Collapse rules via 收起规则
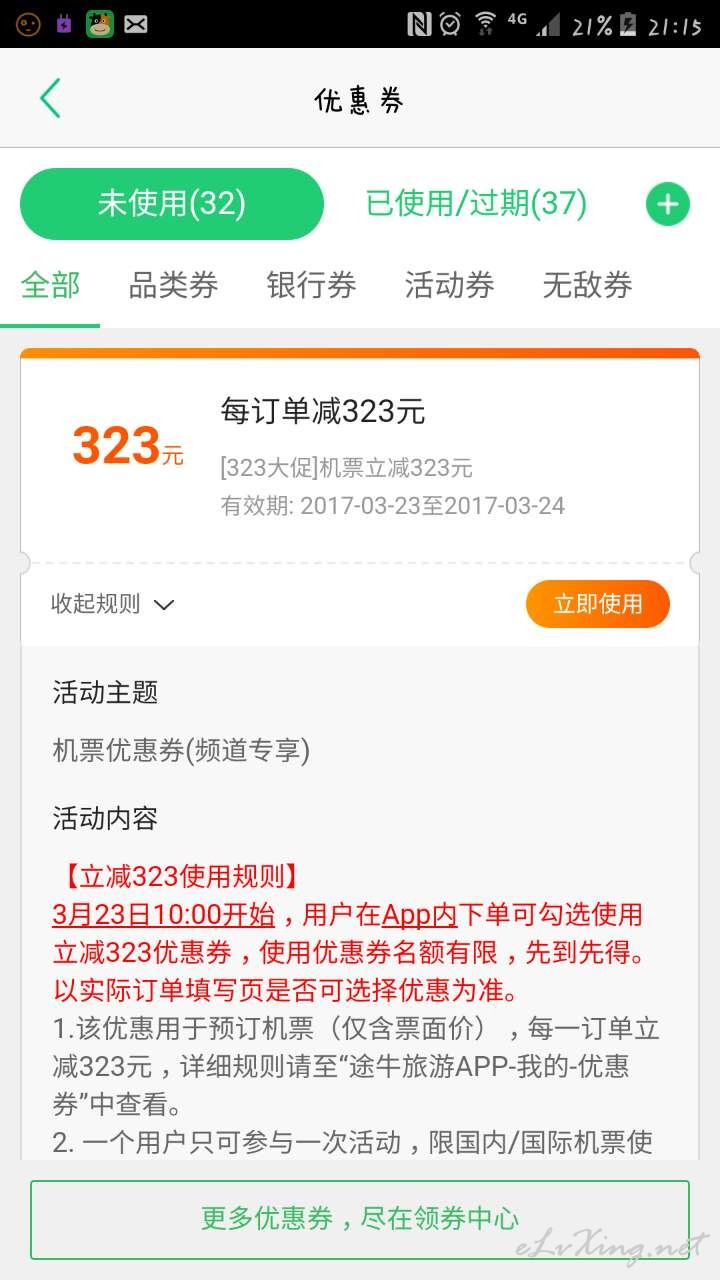 pyautogui.click(x=113, y=604)
